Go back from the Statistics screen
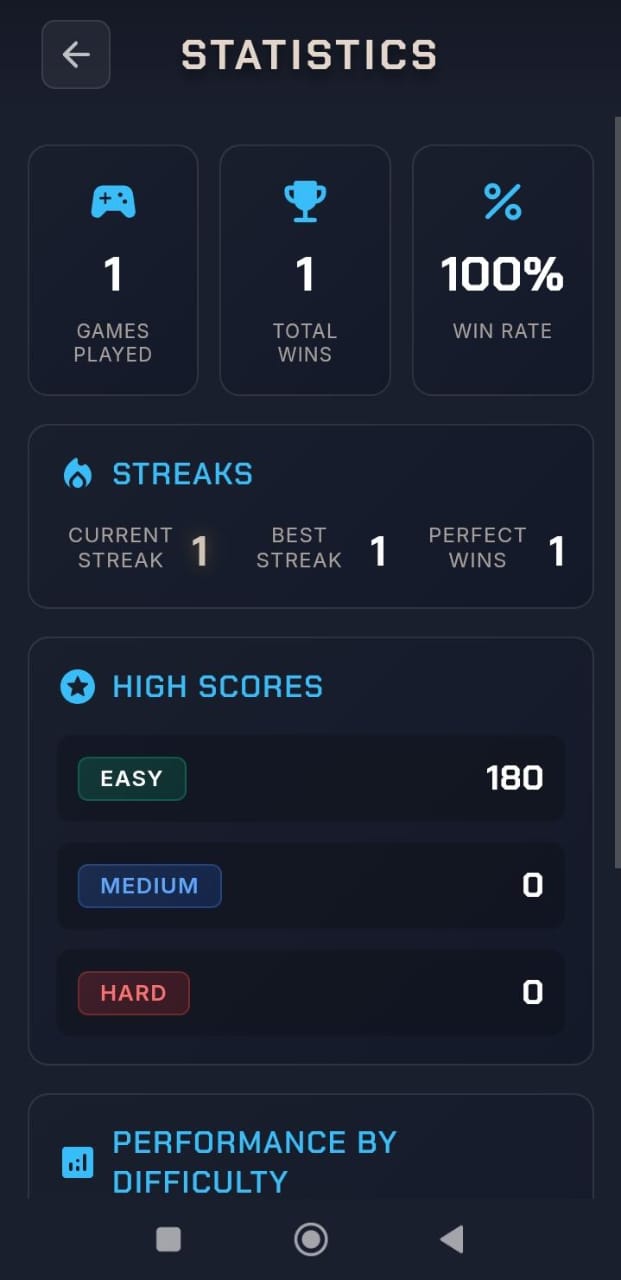This screenshot has width=621, height=1280. point(76,55)
